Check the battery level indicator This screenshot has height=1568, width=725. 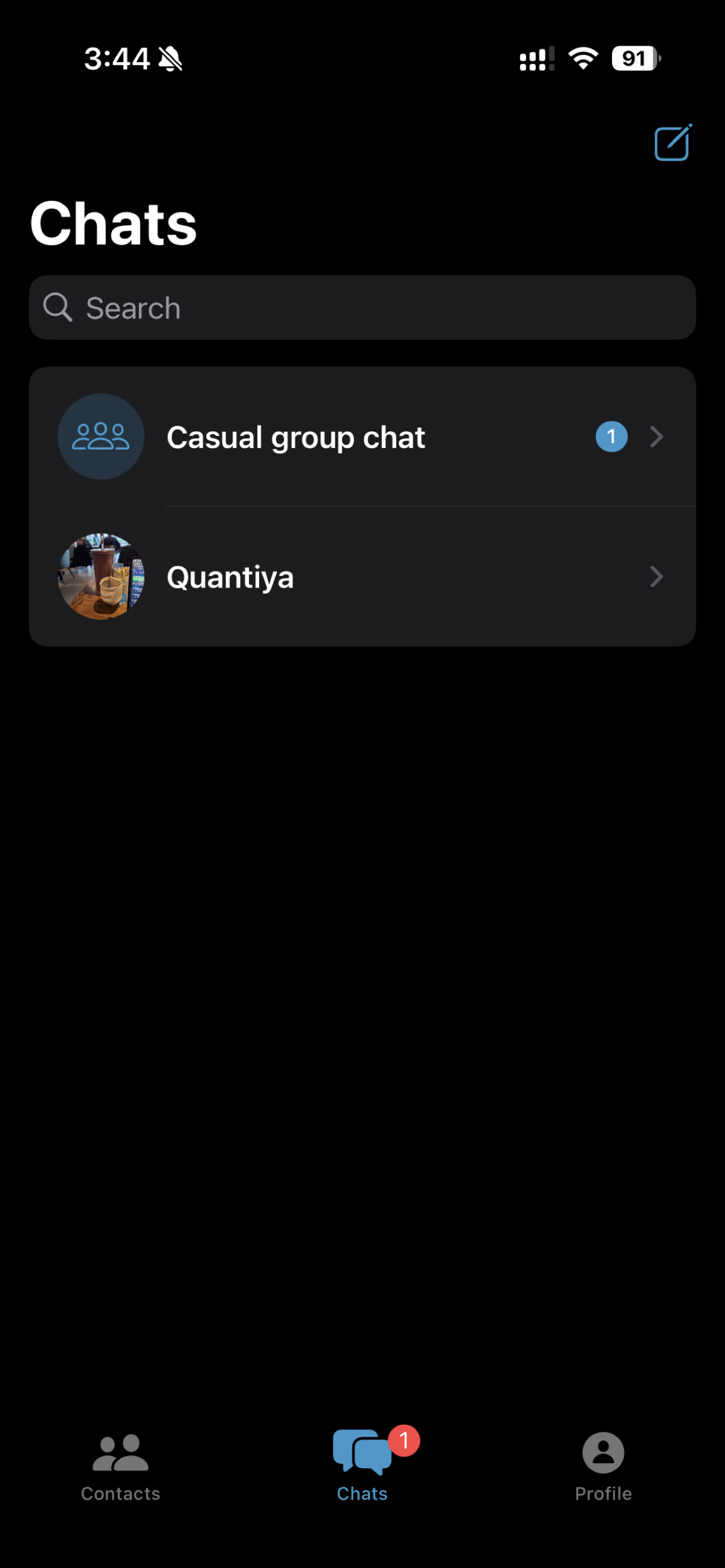click(x=634, y=58)
